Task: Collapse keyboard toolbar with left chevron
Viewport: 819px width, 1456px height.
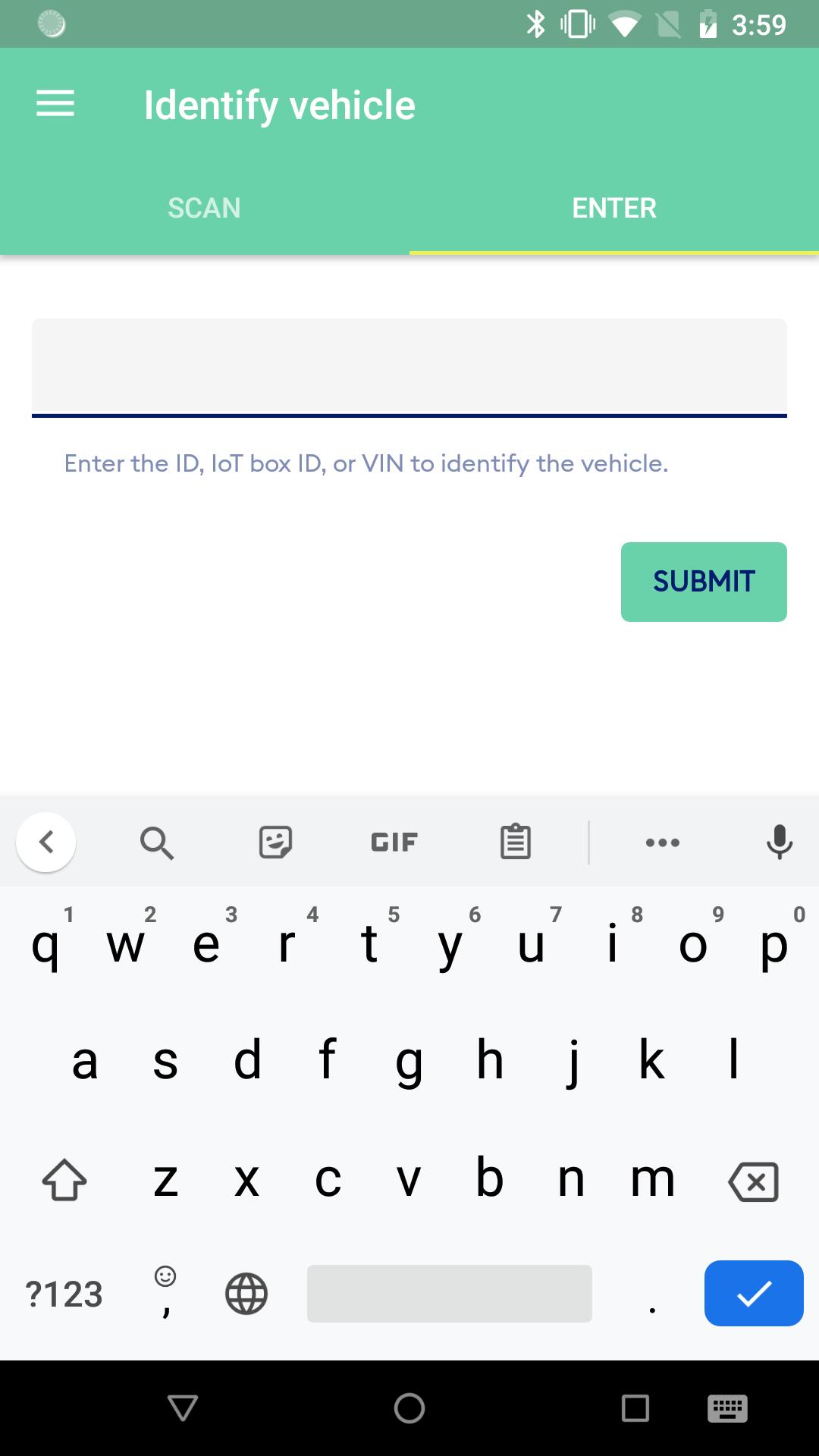Action: coord(46,842)
